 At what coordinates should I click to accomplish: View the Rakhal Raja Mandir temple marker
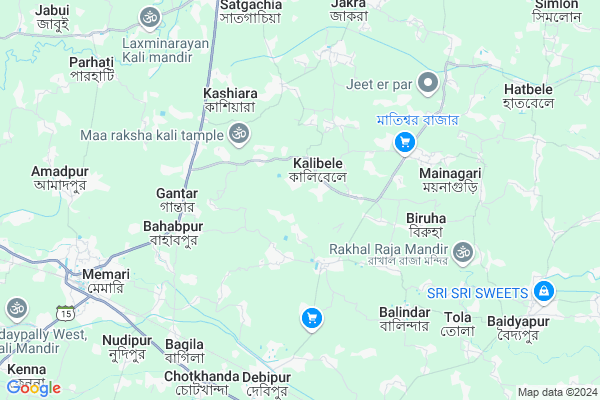pos(462,251)
